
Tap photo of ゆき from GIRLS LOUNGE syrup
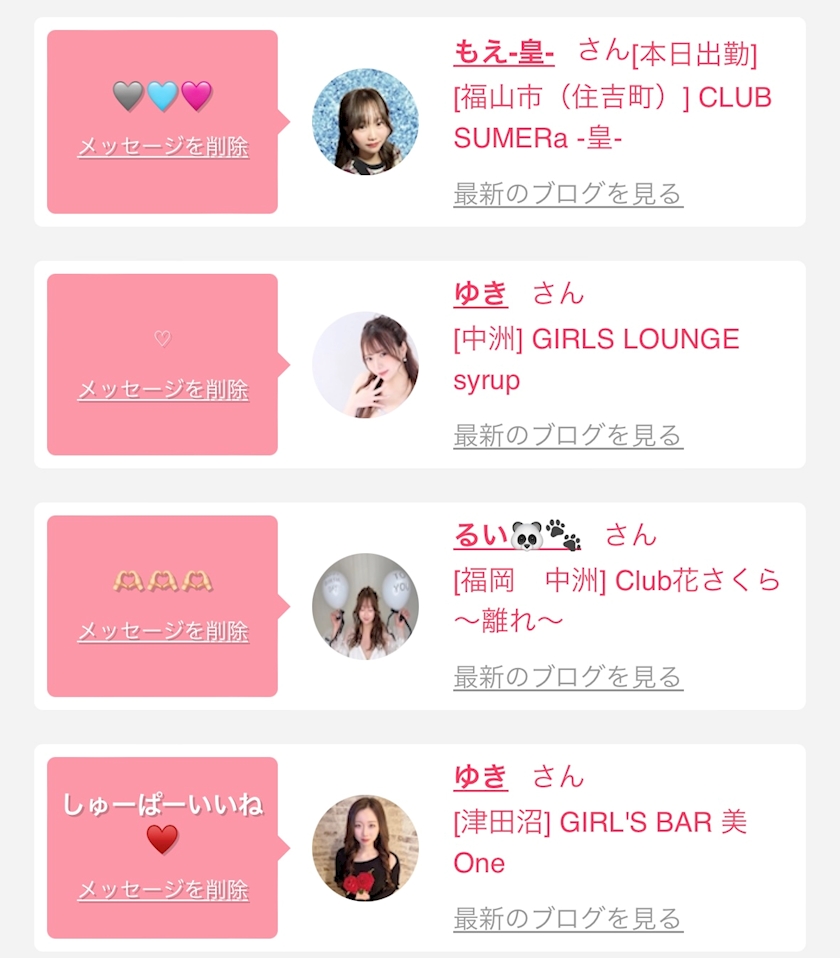[x=365, y=365]
